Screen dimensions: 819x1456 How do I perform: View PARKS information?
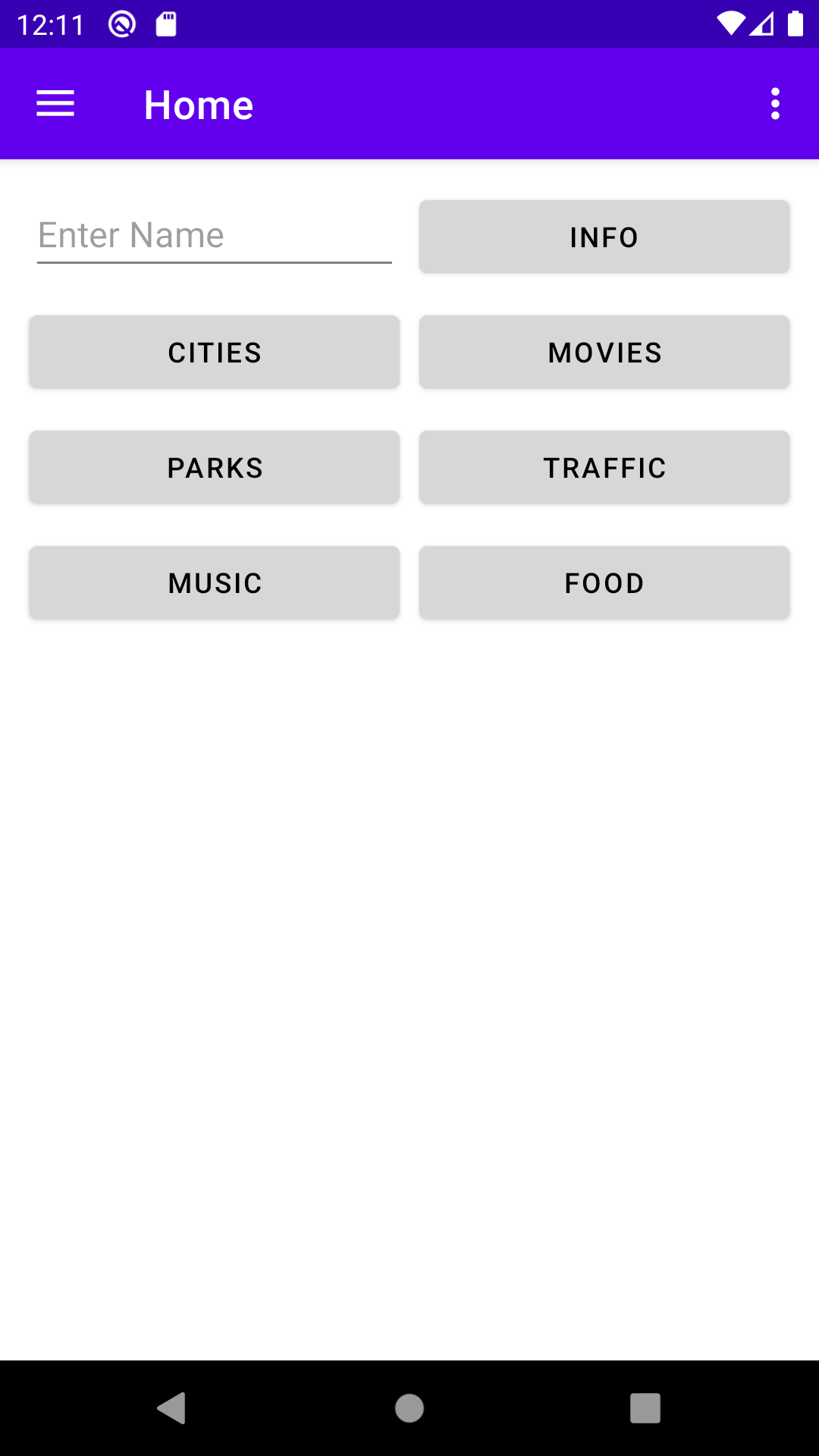[214, 467]
